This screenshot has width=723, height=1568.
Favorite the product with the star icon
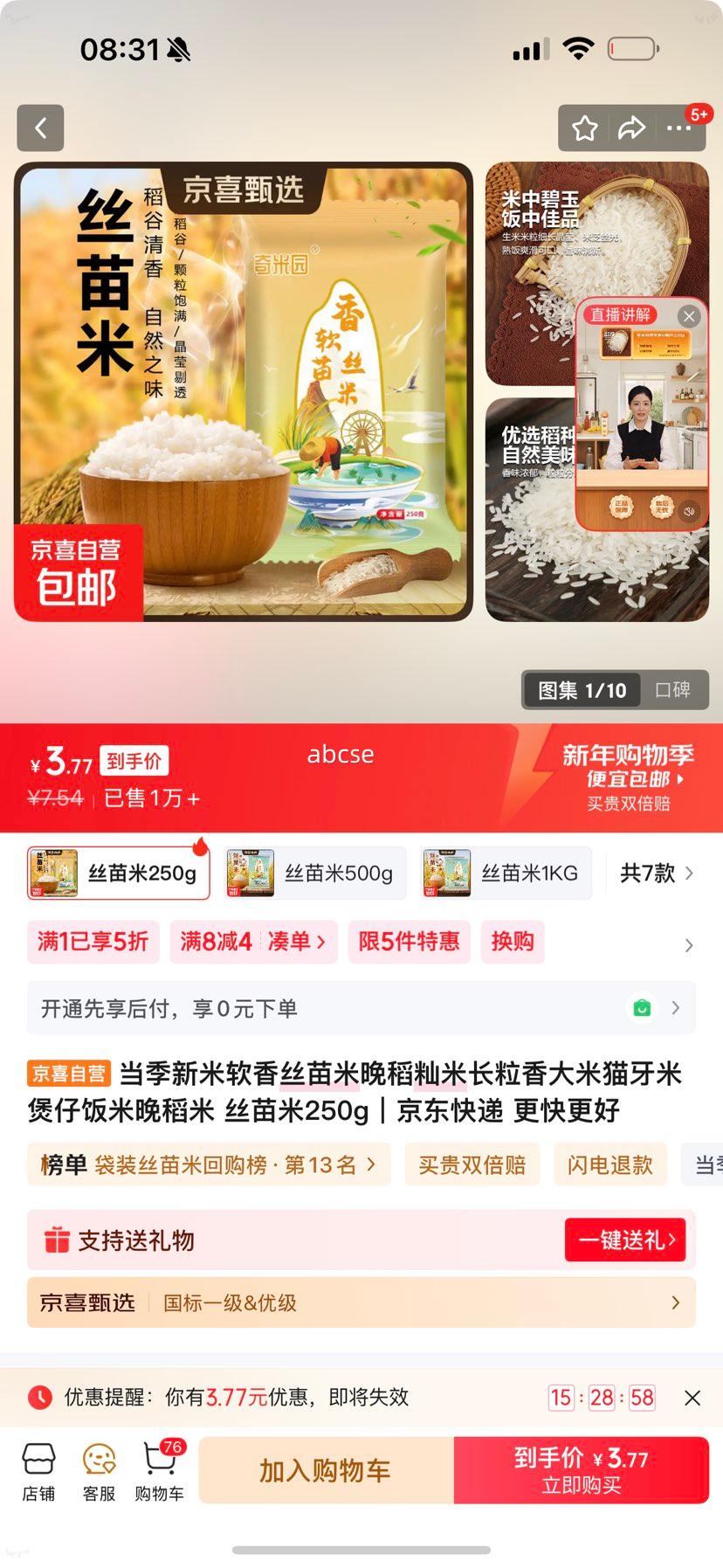point(585,128)
